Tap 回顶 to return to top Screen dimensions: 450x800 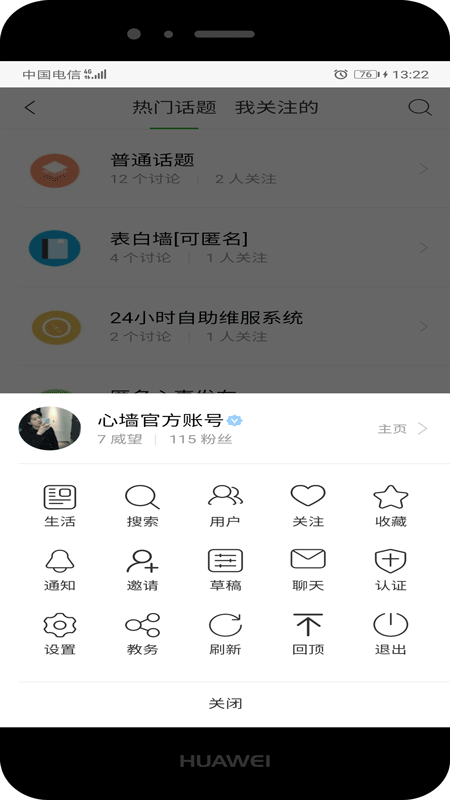pos(308,634)
